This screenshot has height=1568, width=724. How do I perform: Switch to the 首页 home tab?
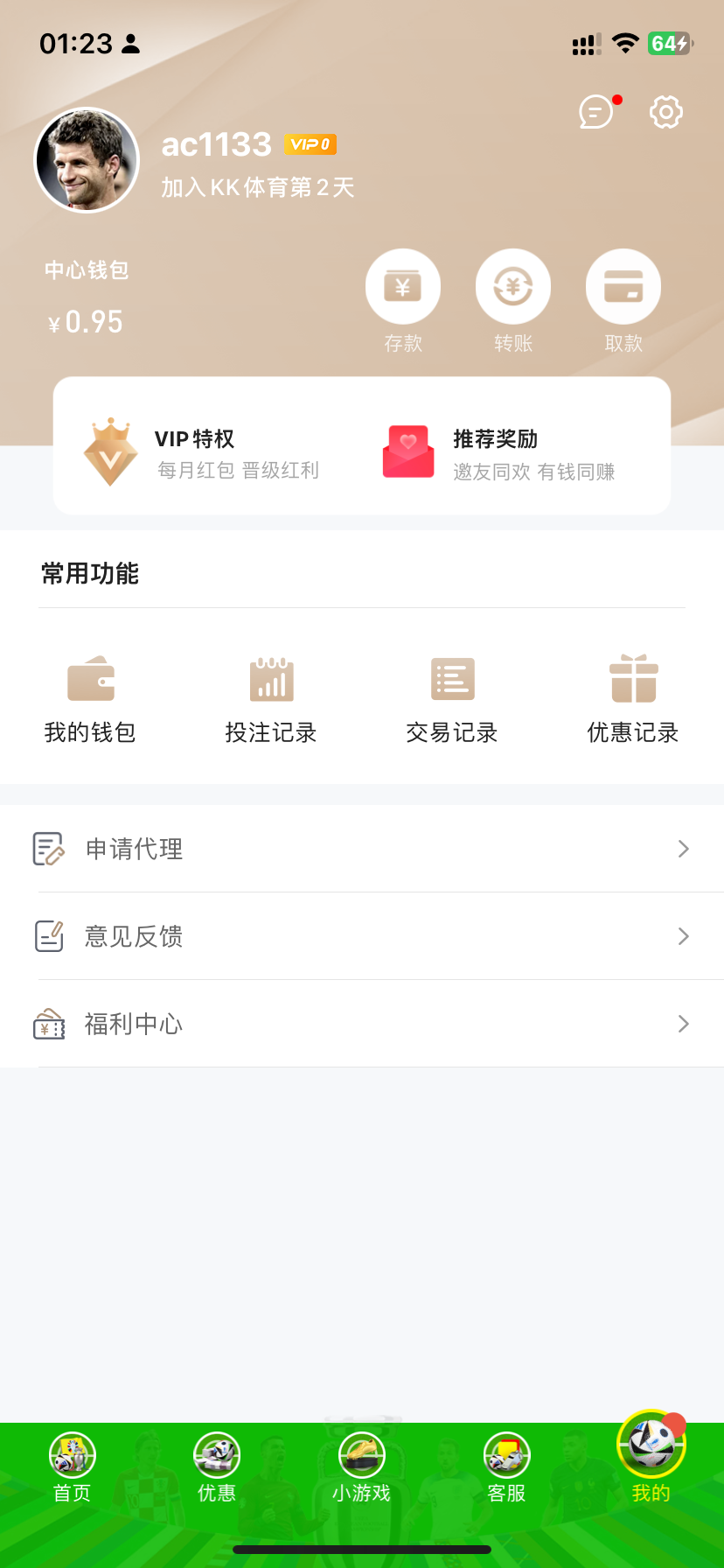(73, 1467)
